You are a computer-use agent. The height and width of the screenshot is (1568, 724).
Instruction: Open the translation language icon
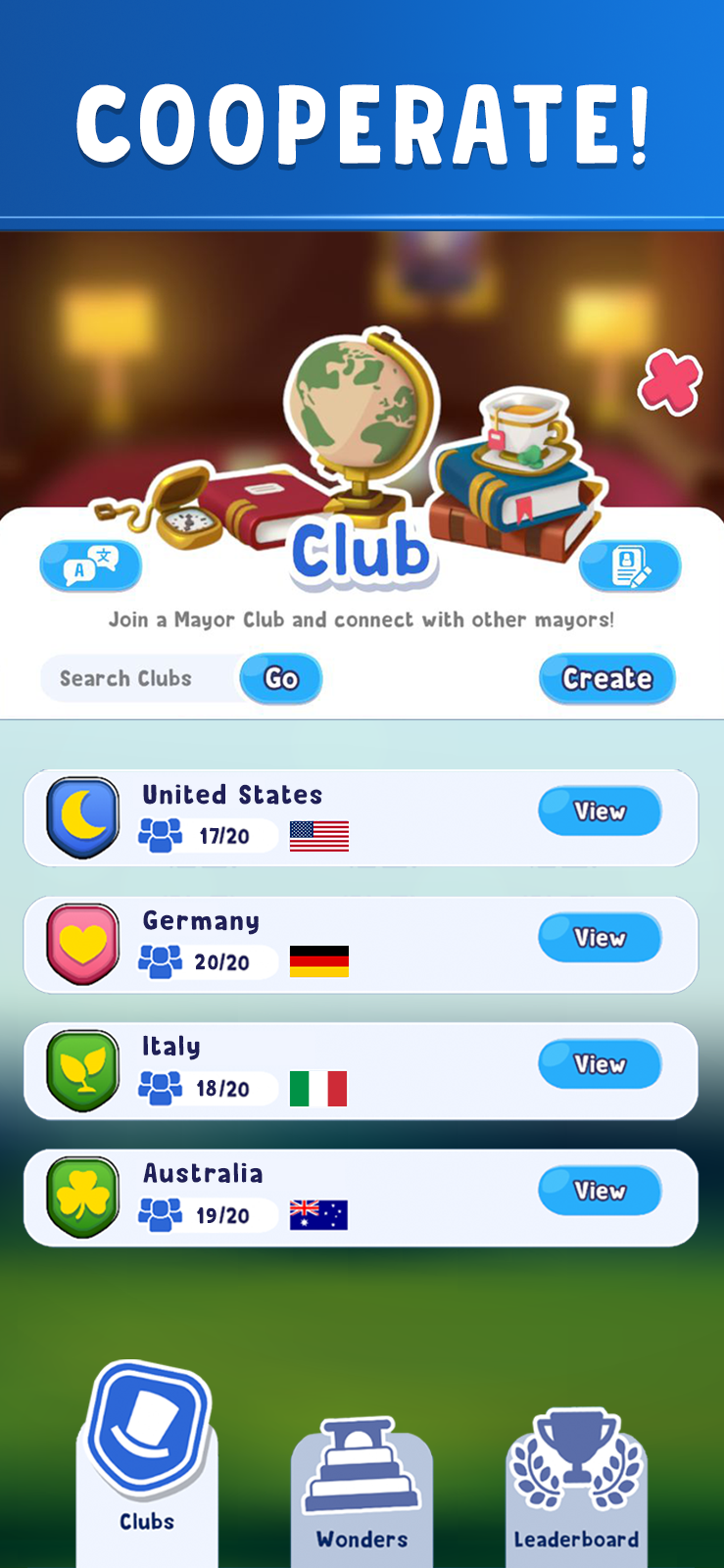[91, 565]
